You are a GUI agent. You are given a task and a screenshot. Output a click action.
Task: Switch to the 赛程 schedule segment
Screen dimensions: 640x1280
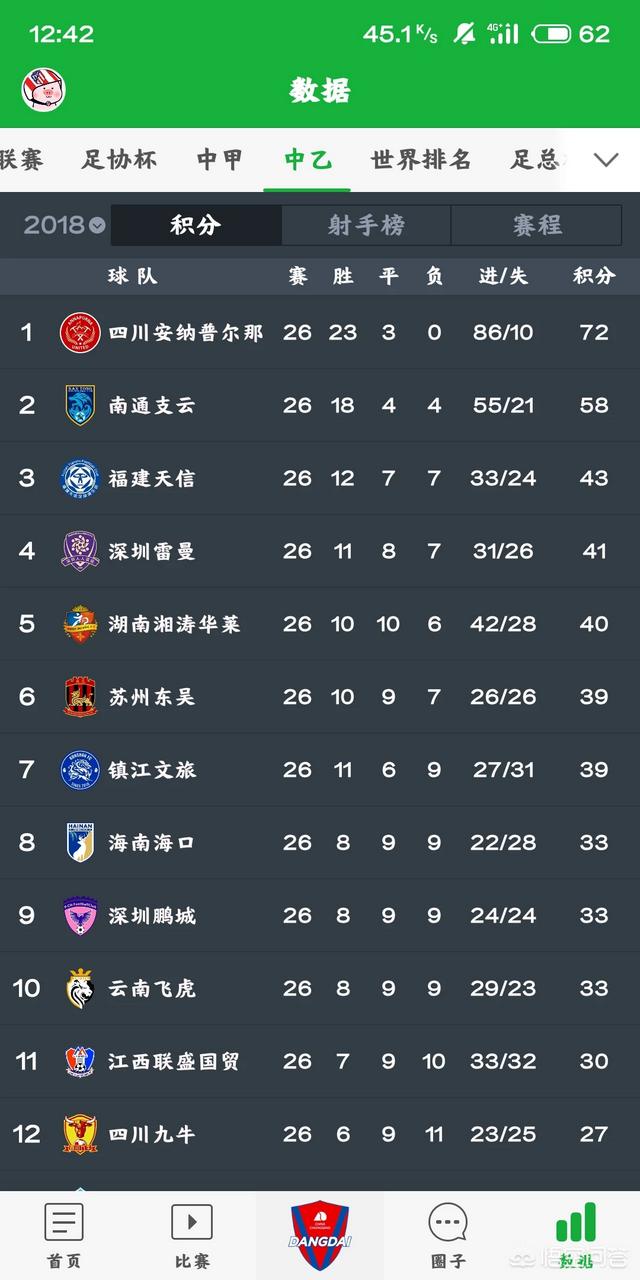coord(537,225)
